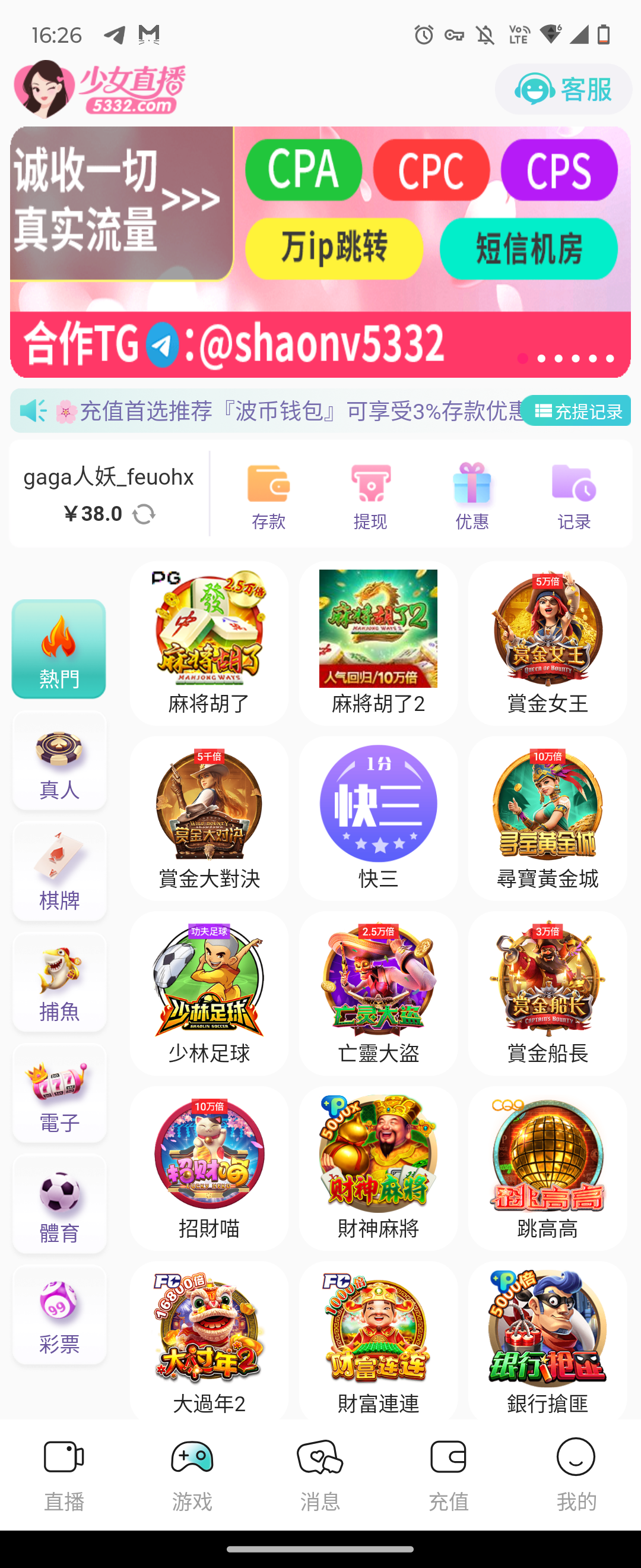
Task: Launch the 麻将胡了 game
Action: tap(209, 643)
